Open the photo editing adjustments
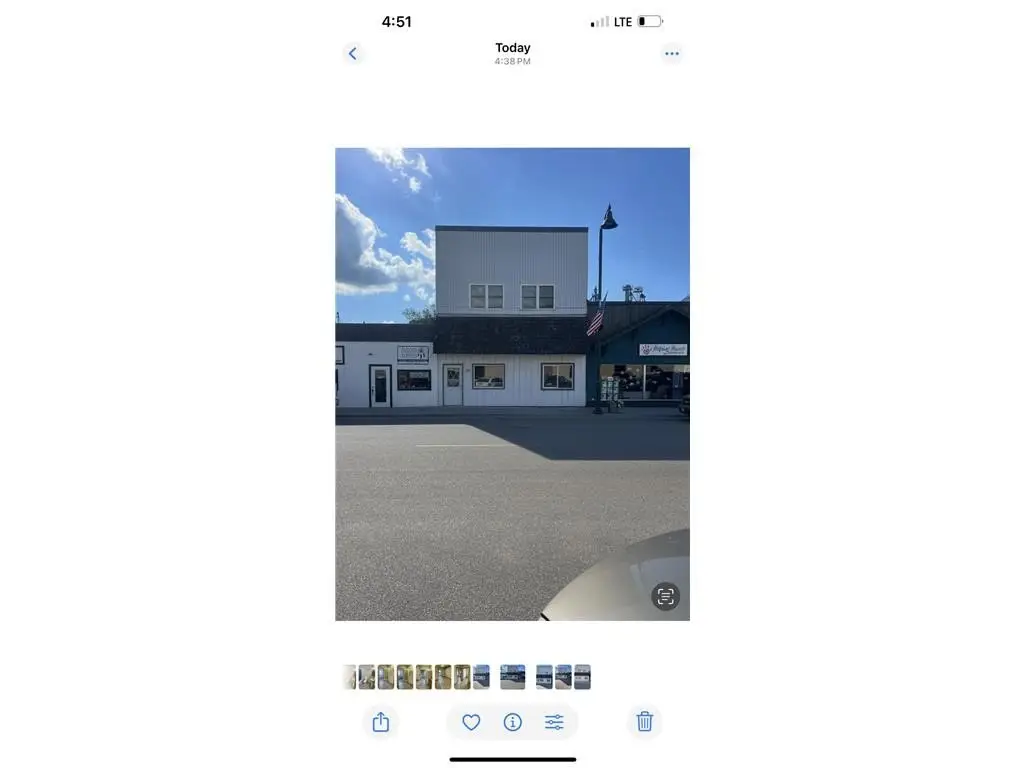Image resolution: width=1024 pixels, height=768 pixels. (x=554, y=722)
